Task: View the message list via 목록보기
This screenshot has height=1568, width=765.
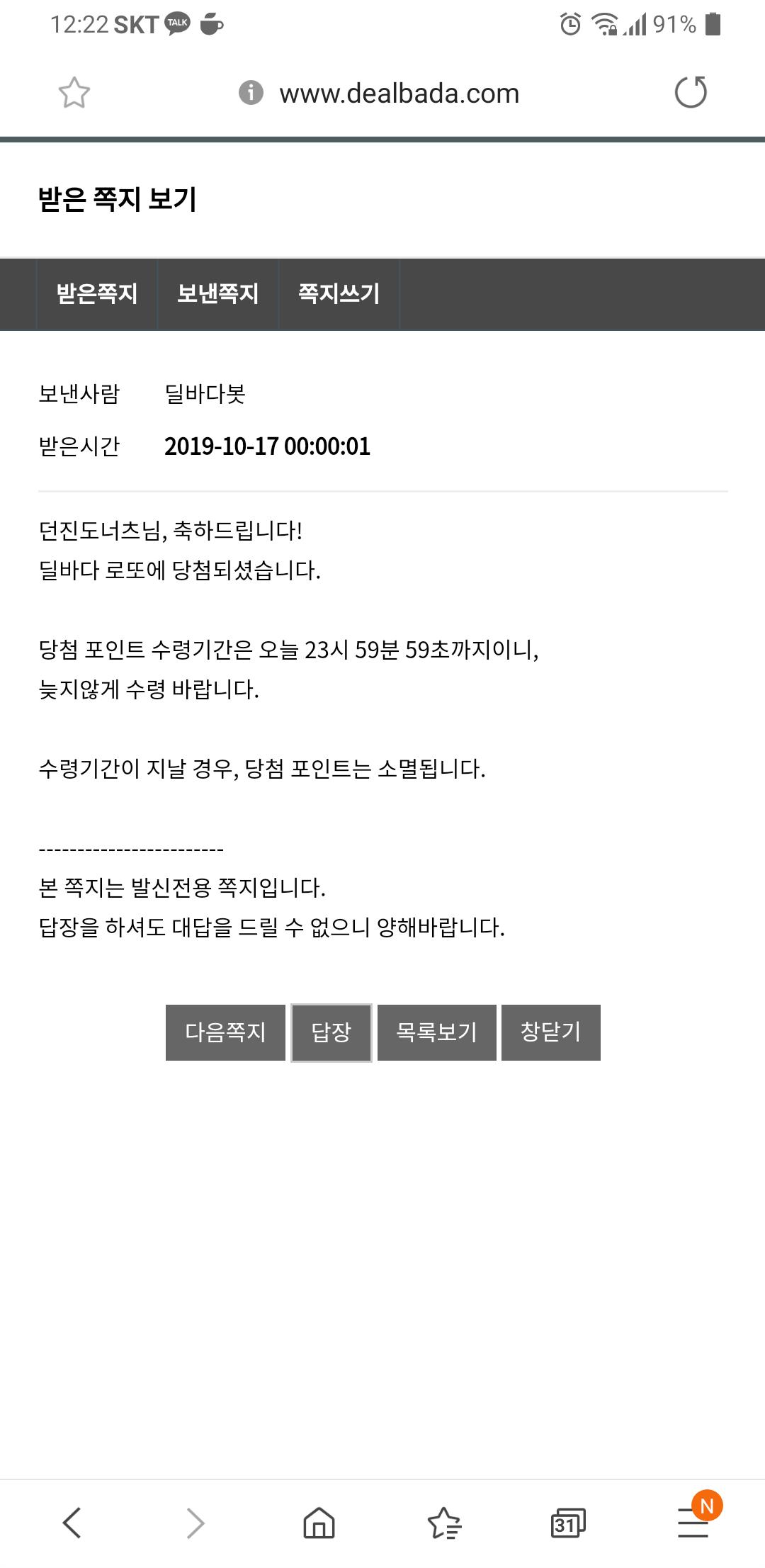Action: [x=436, y=1032]
